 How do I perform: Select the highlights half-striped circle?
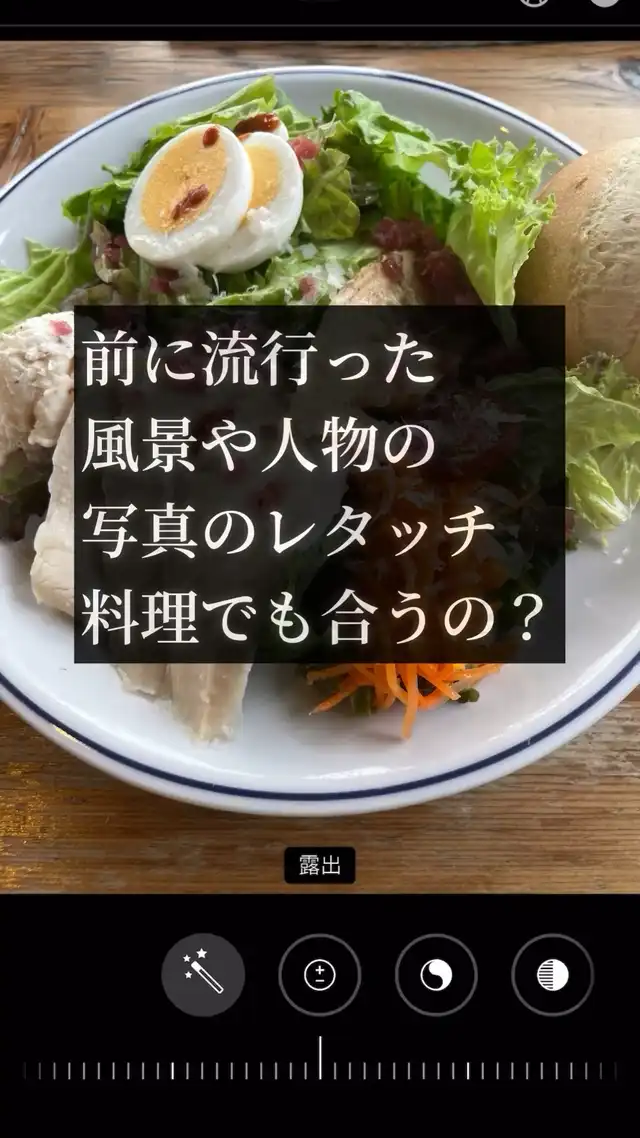click(x=552, y=975)
